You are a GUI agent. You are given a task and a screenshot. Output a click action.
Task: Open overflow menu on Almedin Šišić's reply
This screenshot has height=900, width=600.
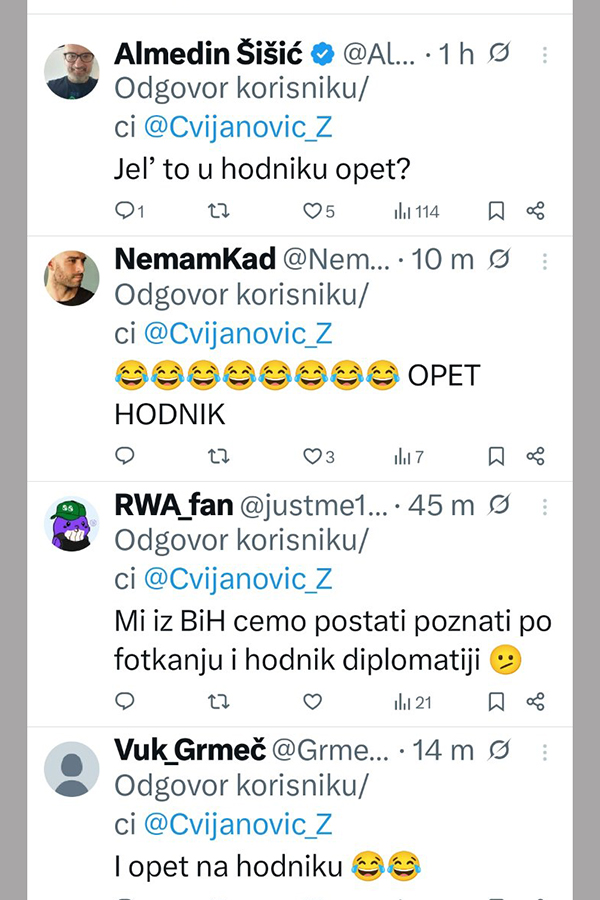(545, 54)
